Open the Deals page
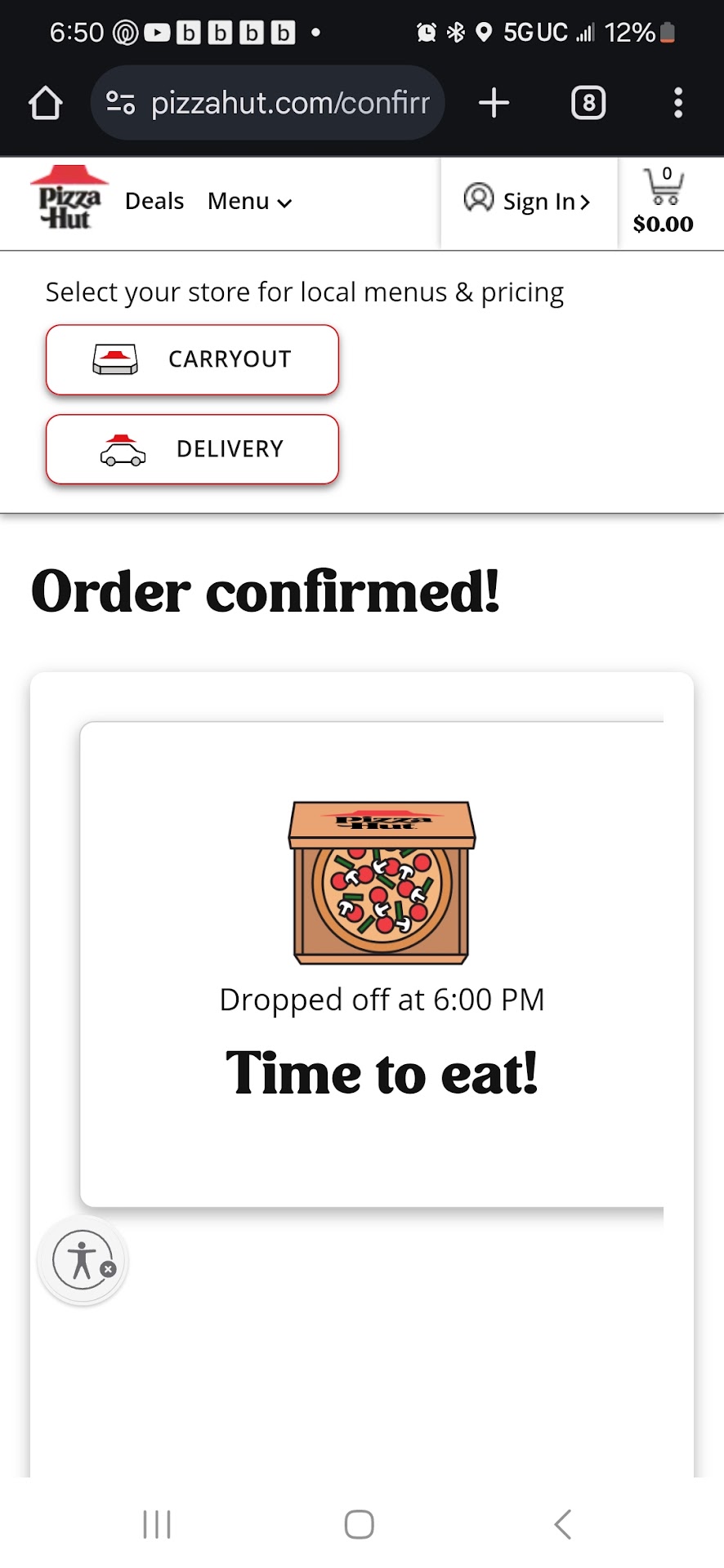The image size is (724, 1568). point(154,201)
